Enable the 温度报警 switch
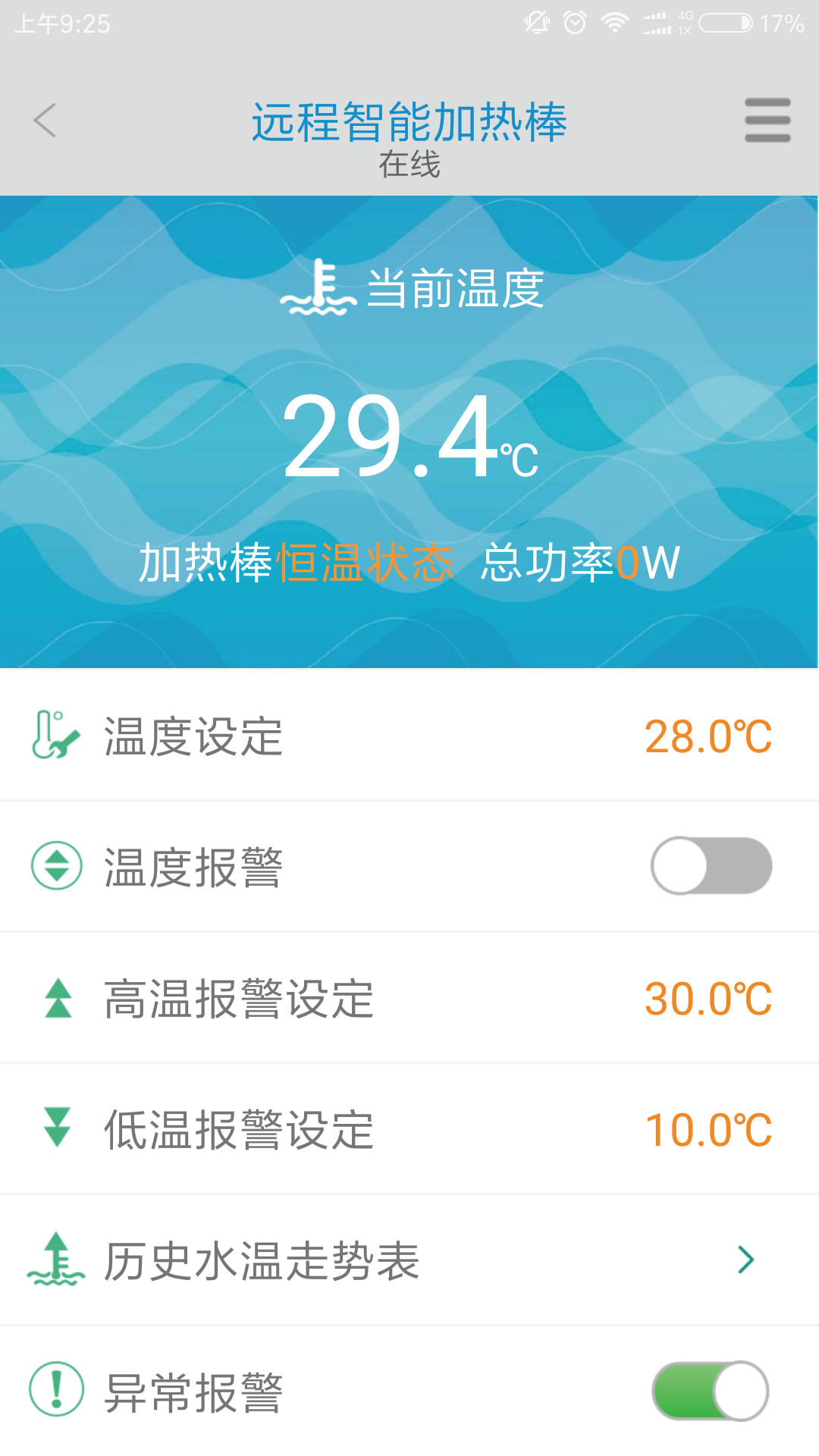 [711, 866]
